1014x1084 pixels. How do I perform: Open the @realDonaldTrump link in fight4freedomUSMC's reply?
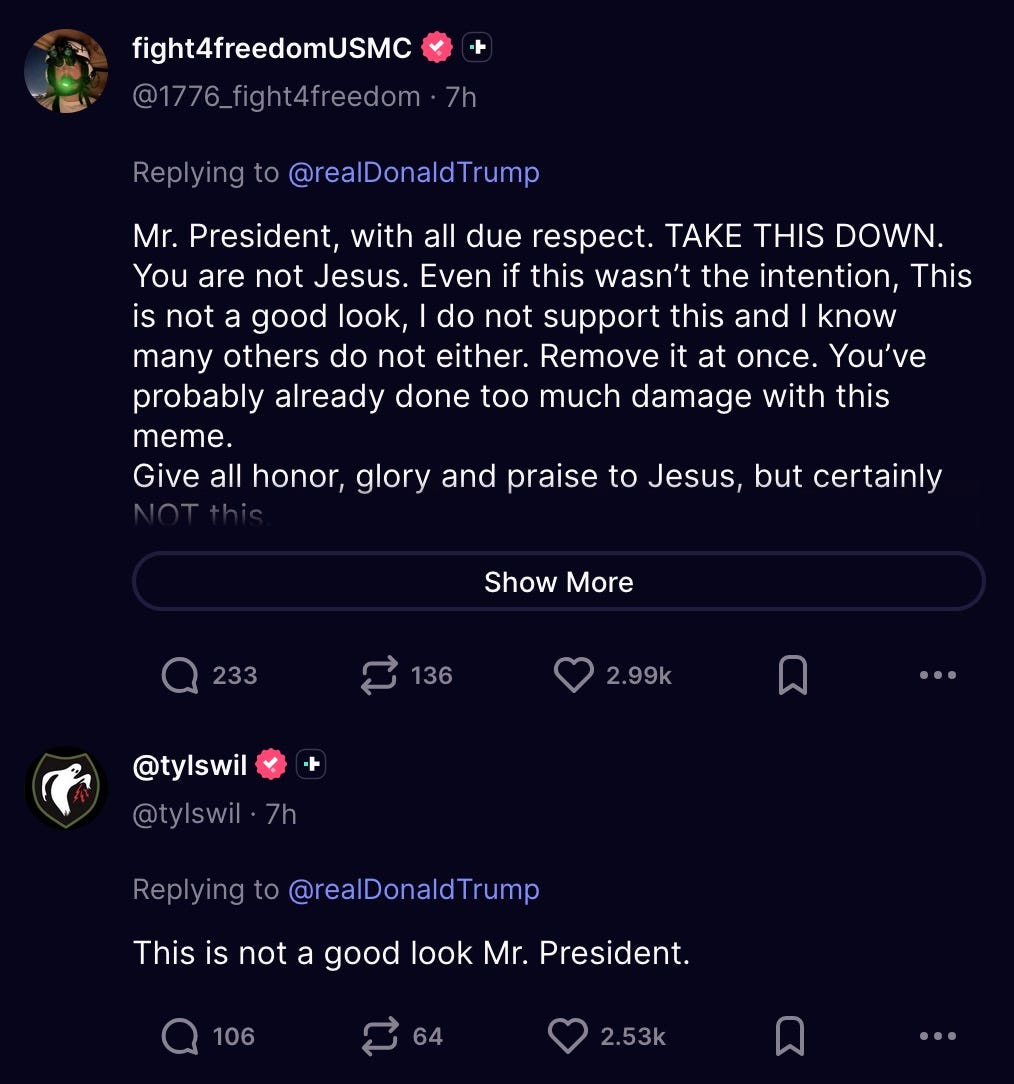pos(413,172)
